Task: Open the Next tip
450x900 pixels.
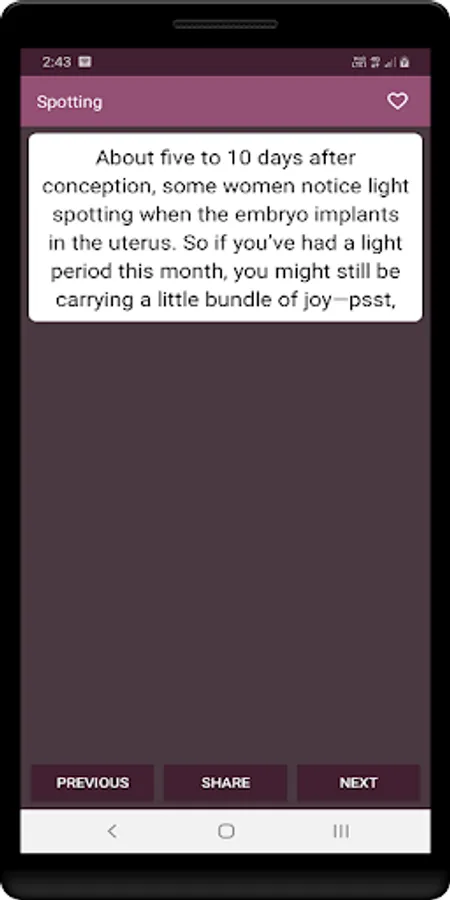Action: pos(358,782)
